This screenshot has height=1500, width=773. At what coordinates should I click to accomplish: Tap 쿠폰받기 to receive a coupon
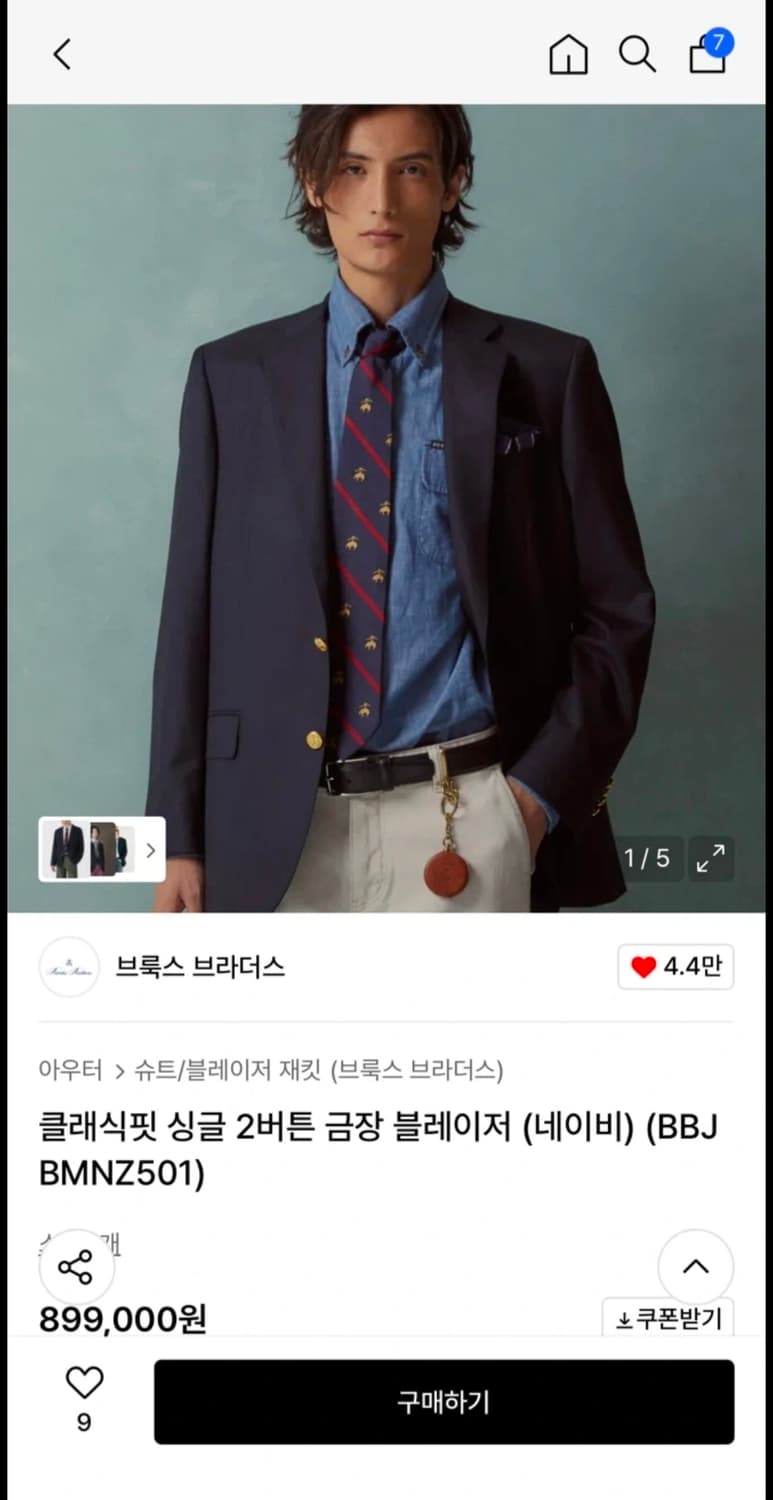click(x=670, y=1318)
